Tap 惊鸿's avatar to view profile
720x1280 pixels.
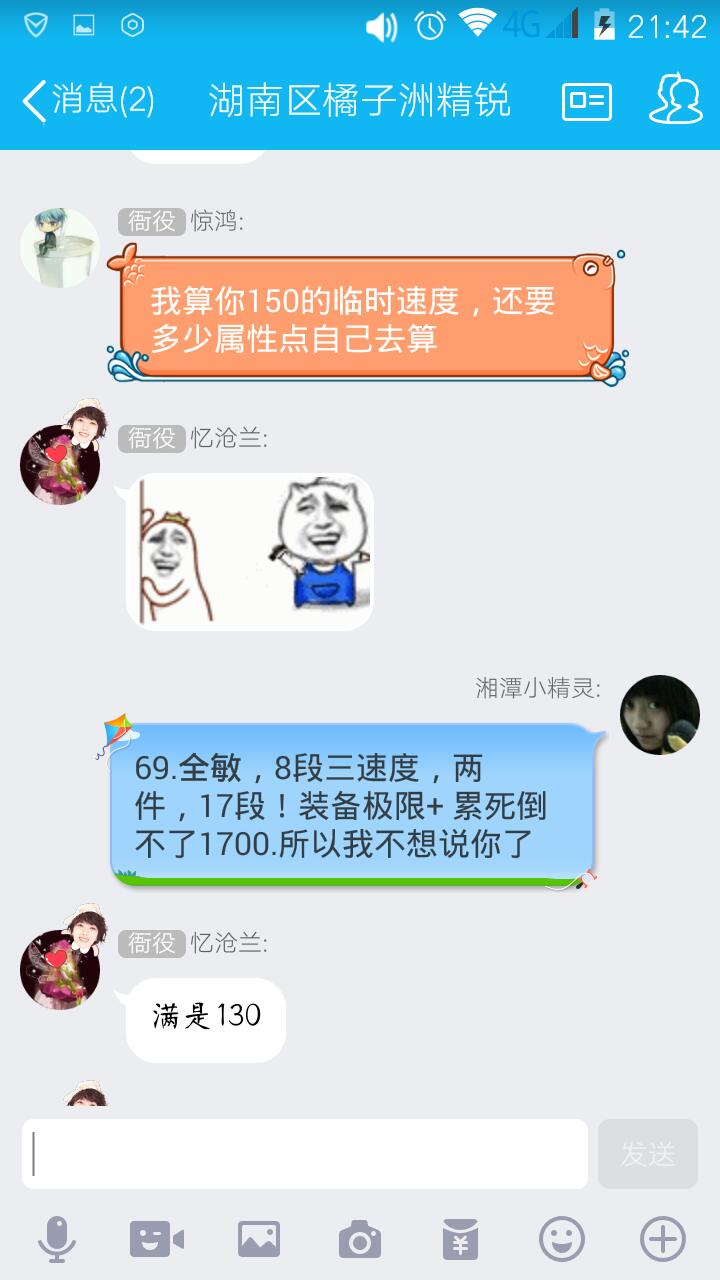coord(60,248)
